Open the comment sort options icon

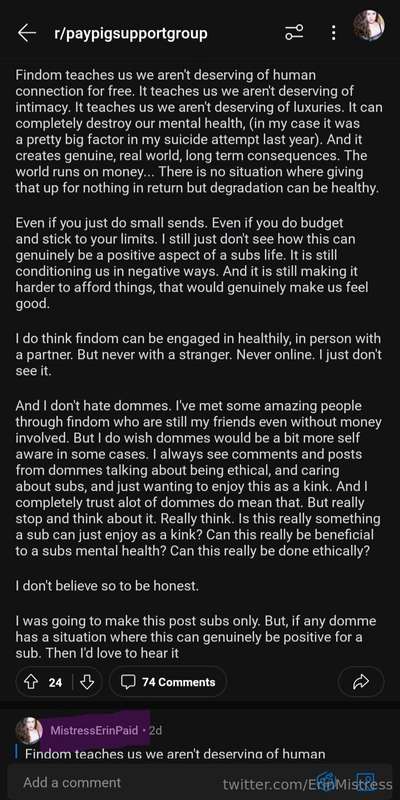coord(294,33)
